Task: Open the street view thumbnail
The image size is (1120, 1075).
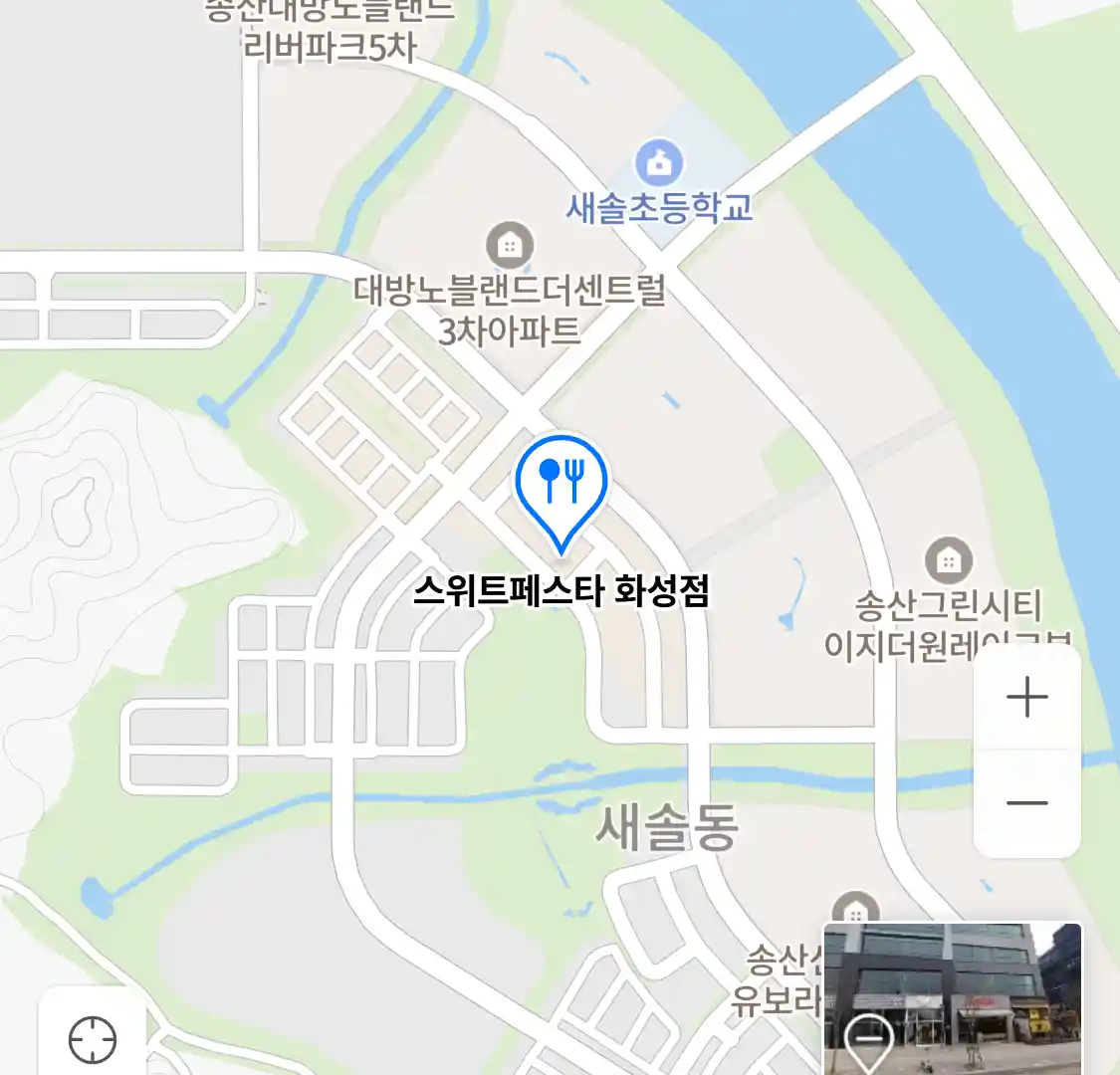Action: click(952, 998)
